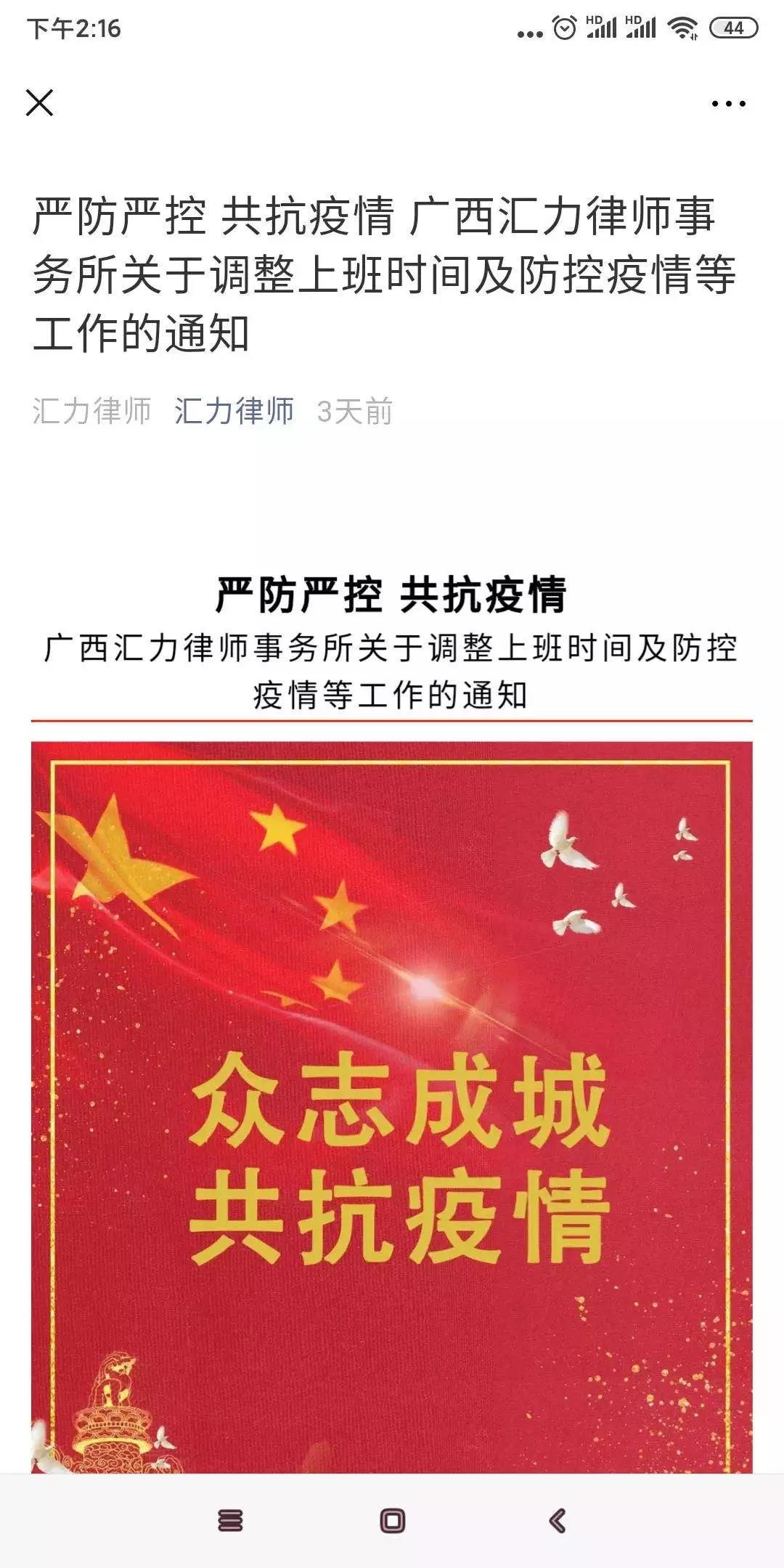This screenshot has height=1568, width=784.
Task: Open the 众志成城 共抗疫情 red poster image
Action: [x=392, y=1107]
